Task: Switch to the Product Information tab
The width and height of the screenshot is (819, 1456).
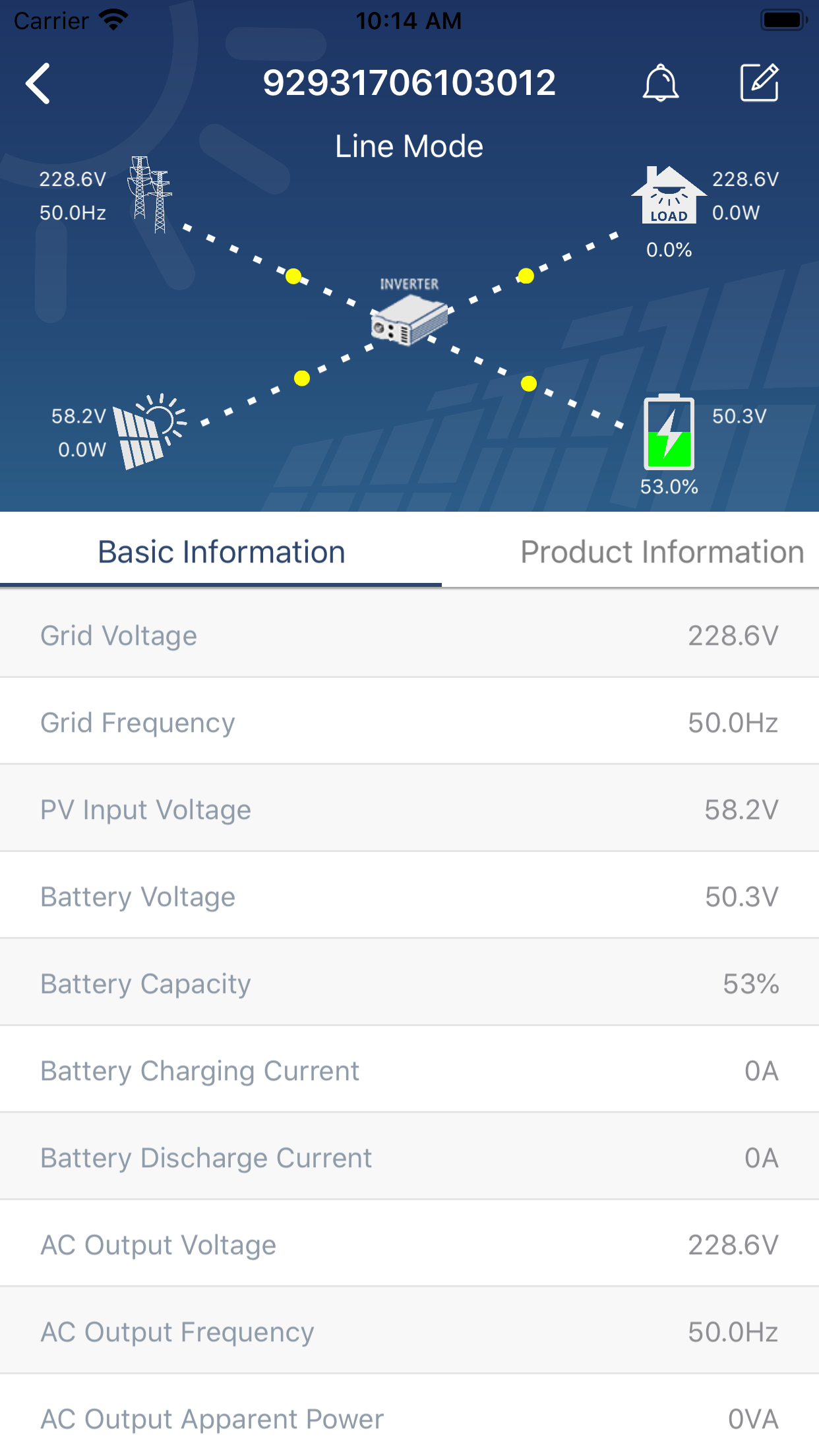Action: tap(661, 552)
